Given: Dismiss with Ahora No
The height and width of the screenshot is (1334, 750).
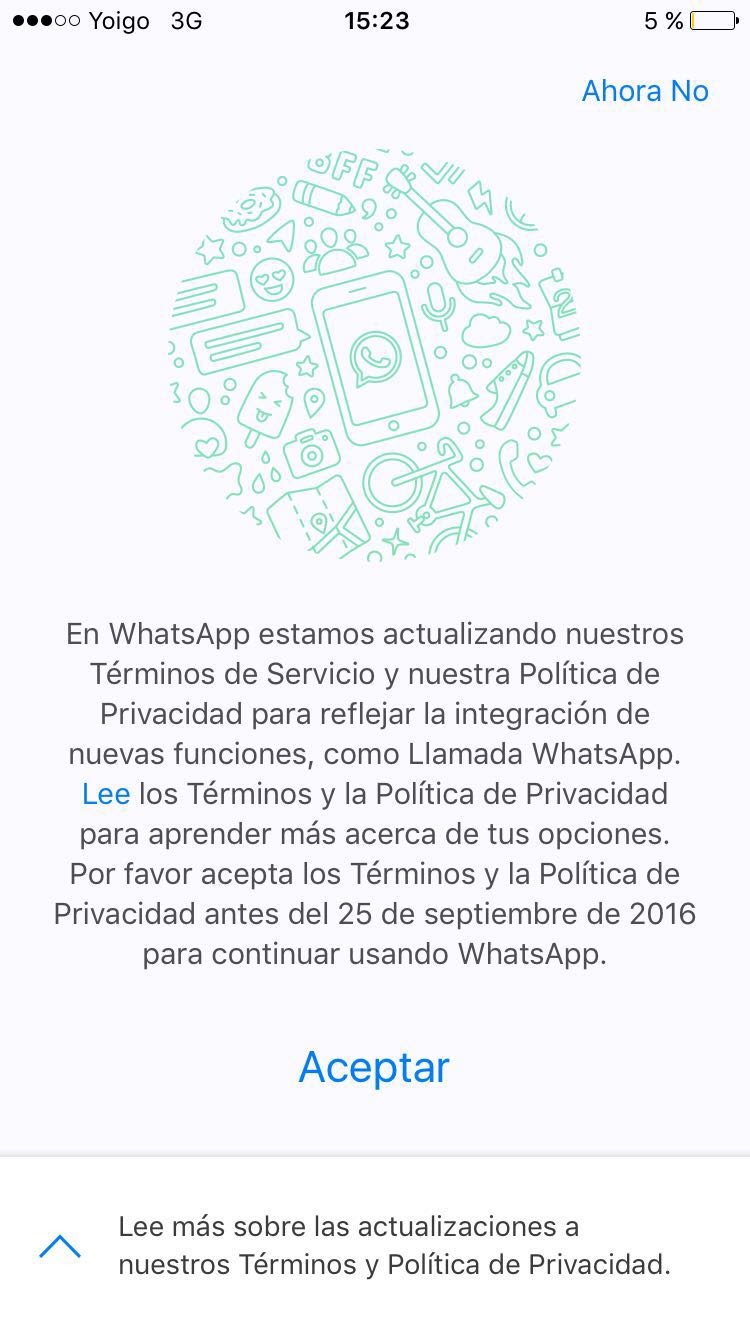Looking at the screenshot, I should tap(645, 91).
